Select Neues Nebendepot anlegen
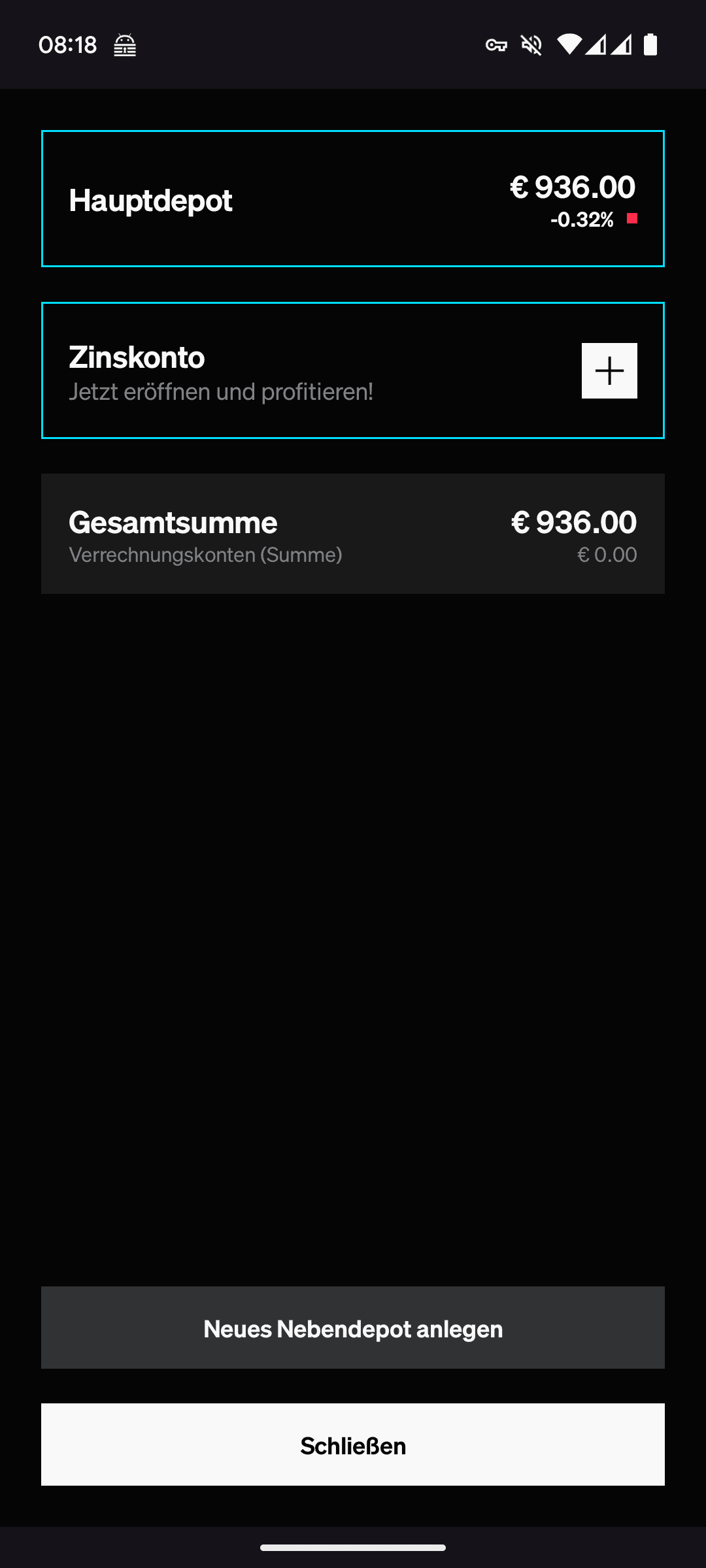 (x=353, y=1328)
